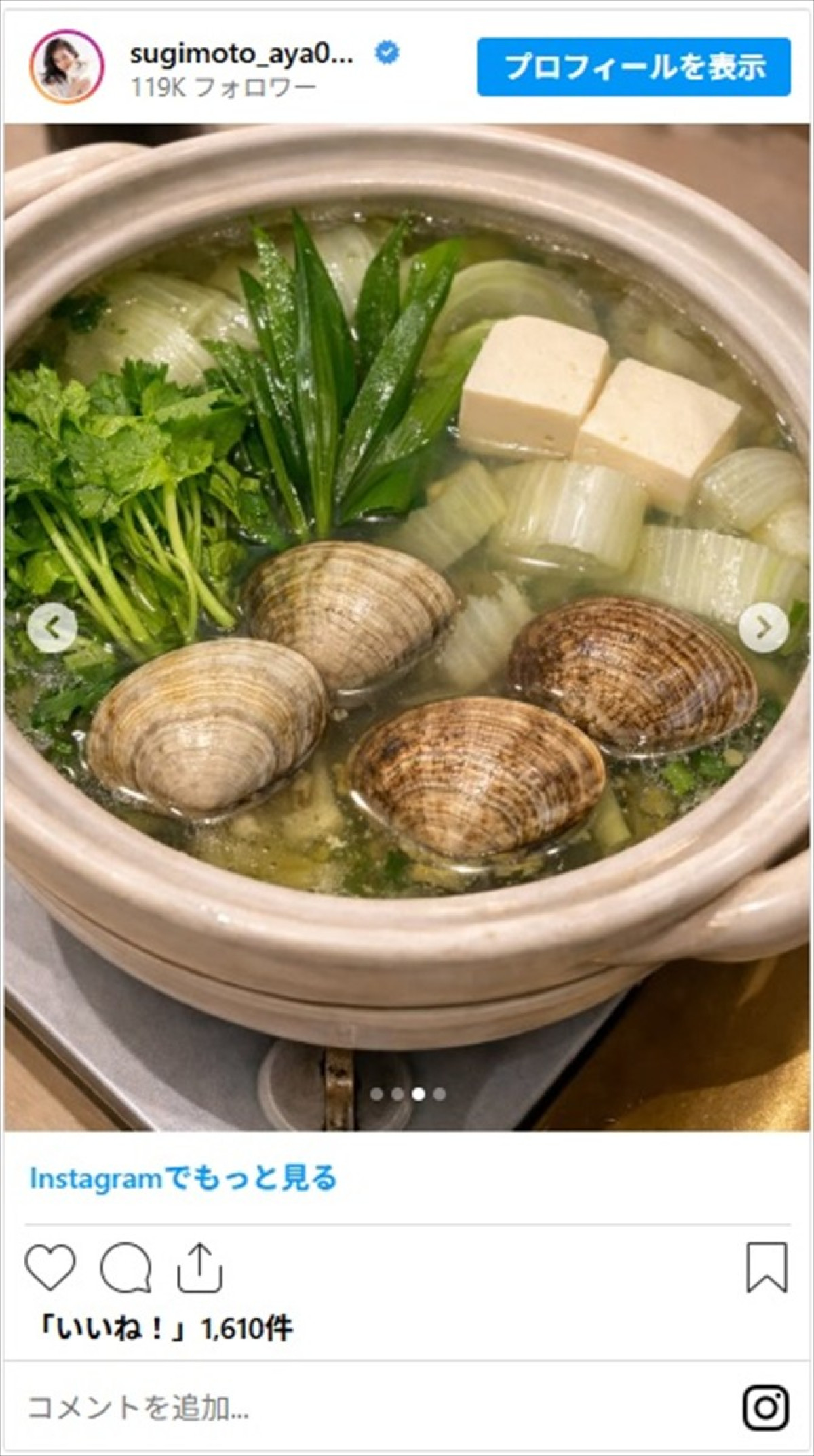This screenshot has height=1456, width=814.
Task: Go to the previous photo in carousel
Action: click(52, 628)
